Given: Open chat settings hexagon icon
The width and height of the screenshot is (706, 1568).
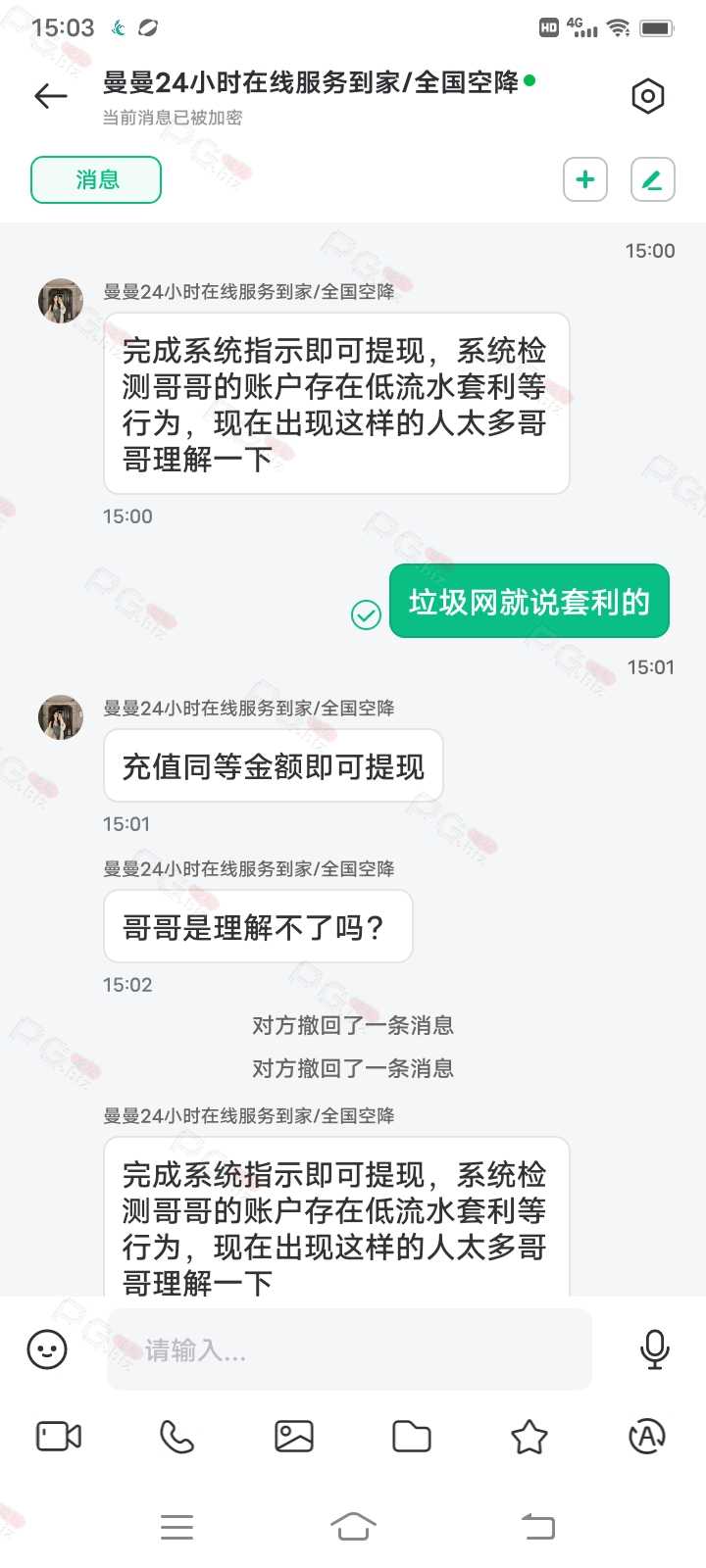Looking at the screenshot, I should pos(647,96).
